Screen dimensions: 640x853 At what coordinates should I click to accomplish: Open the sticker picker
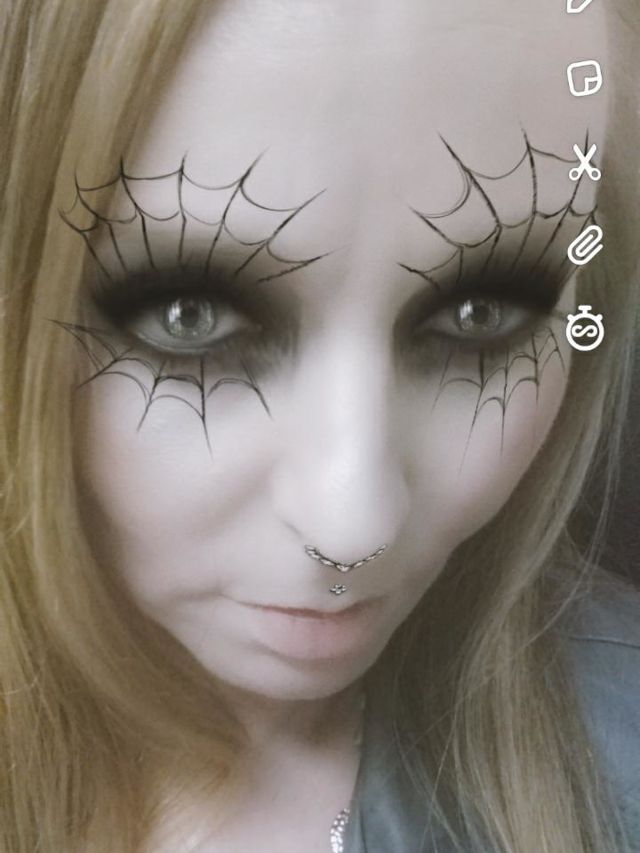tap(584, 78)
